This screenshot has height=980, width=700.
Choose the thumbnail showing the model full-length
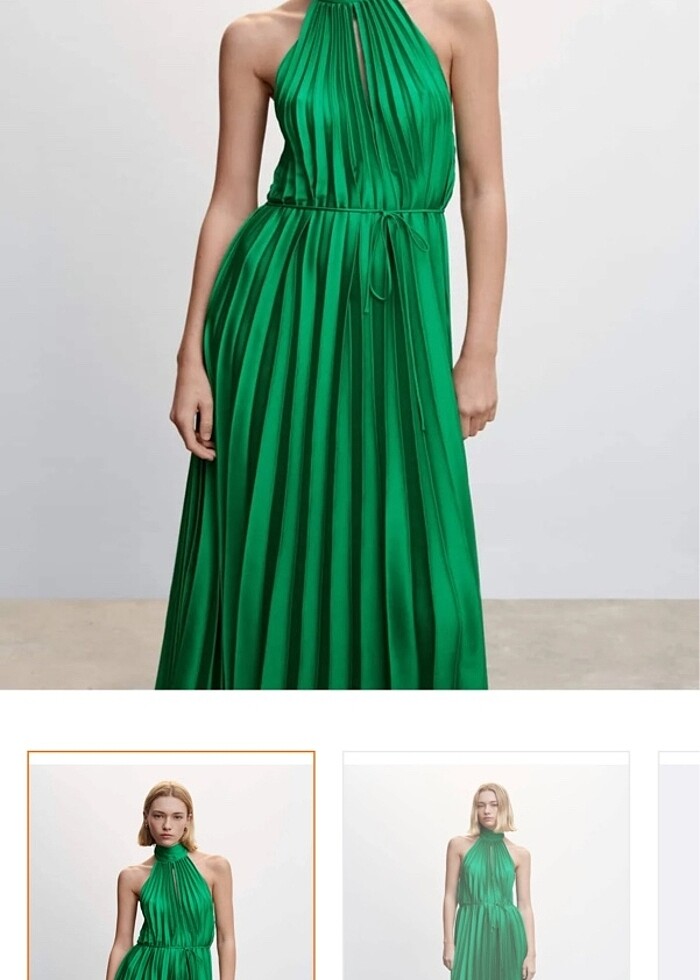point(486,866)
